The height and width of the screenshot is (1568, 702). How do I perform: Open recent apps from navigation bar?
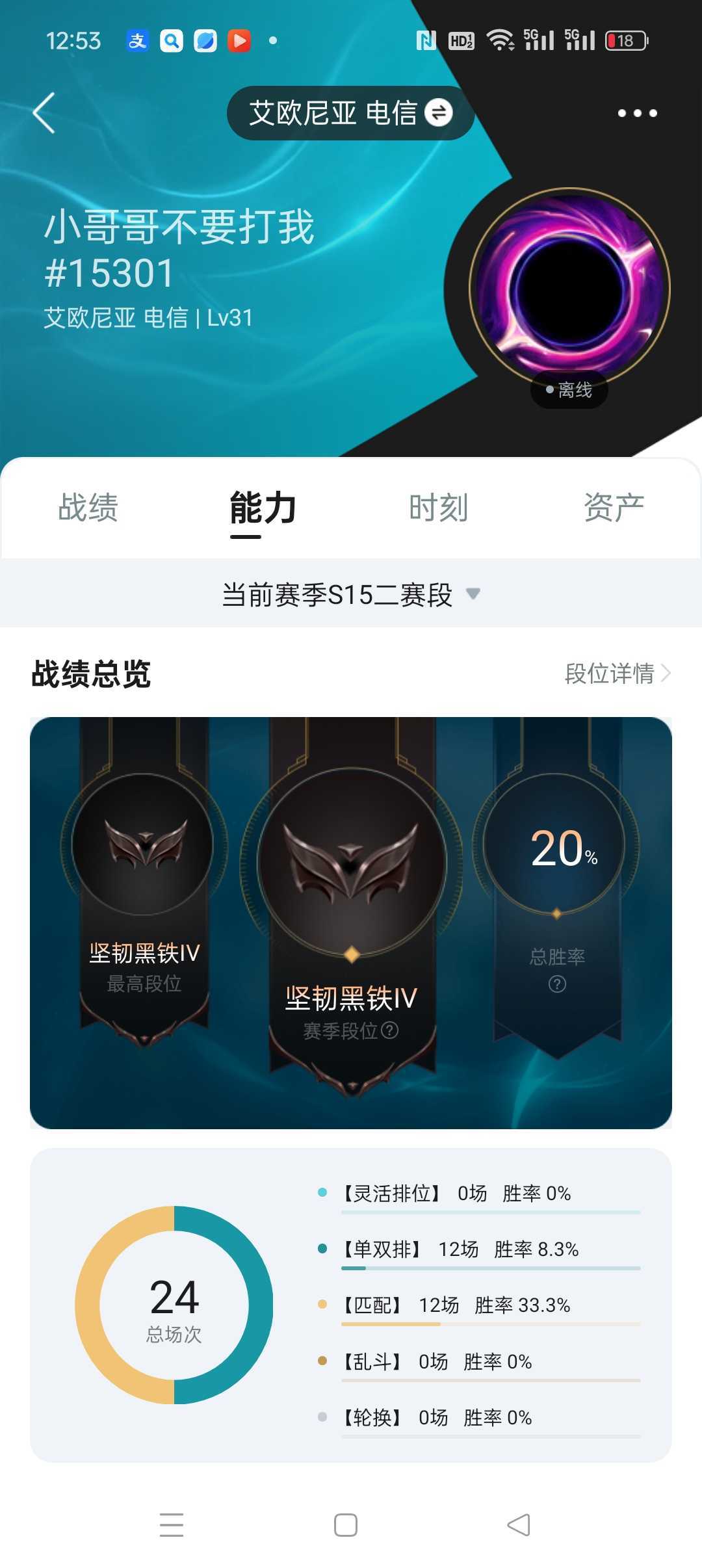[172, 1525]
